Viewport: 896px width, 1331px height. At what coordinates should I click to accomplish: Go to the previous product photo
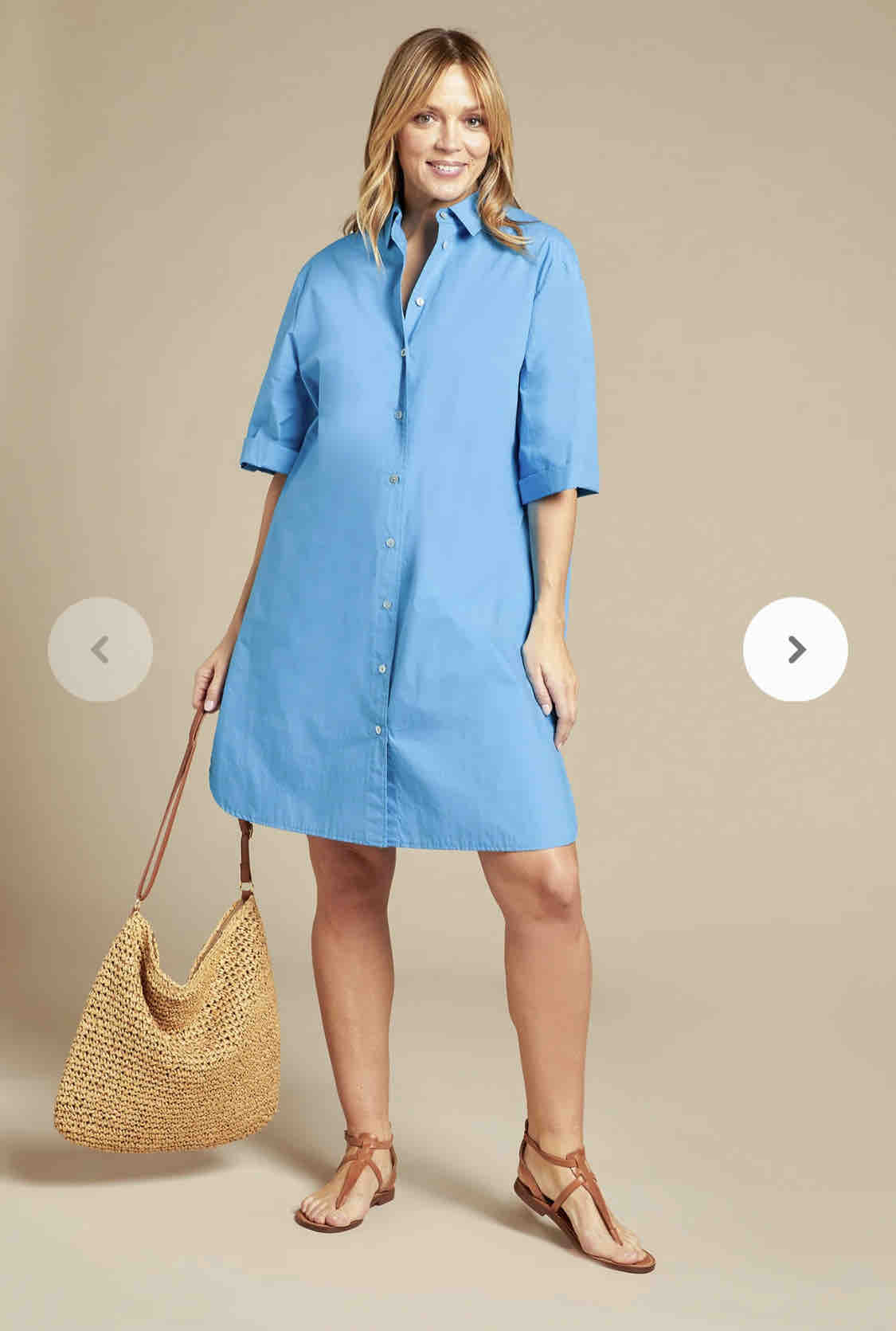[100, 649]
